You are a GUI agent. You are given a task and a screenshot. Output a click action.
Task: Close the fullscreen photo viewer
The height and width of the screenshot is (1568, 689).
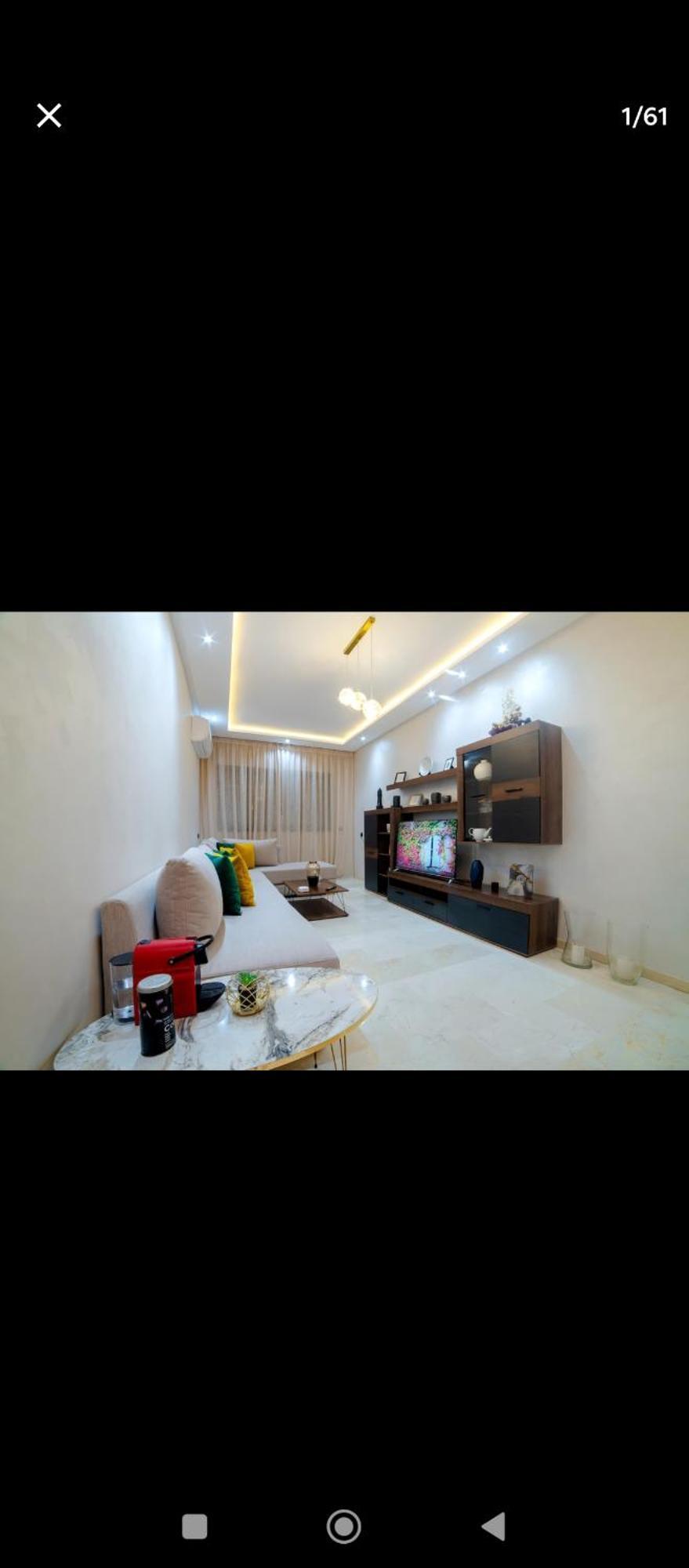(49, 116)
